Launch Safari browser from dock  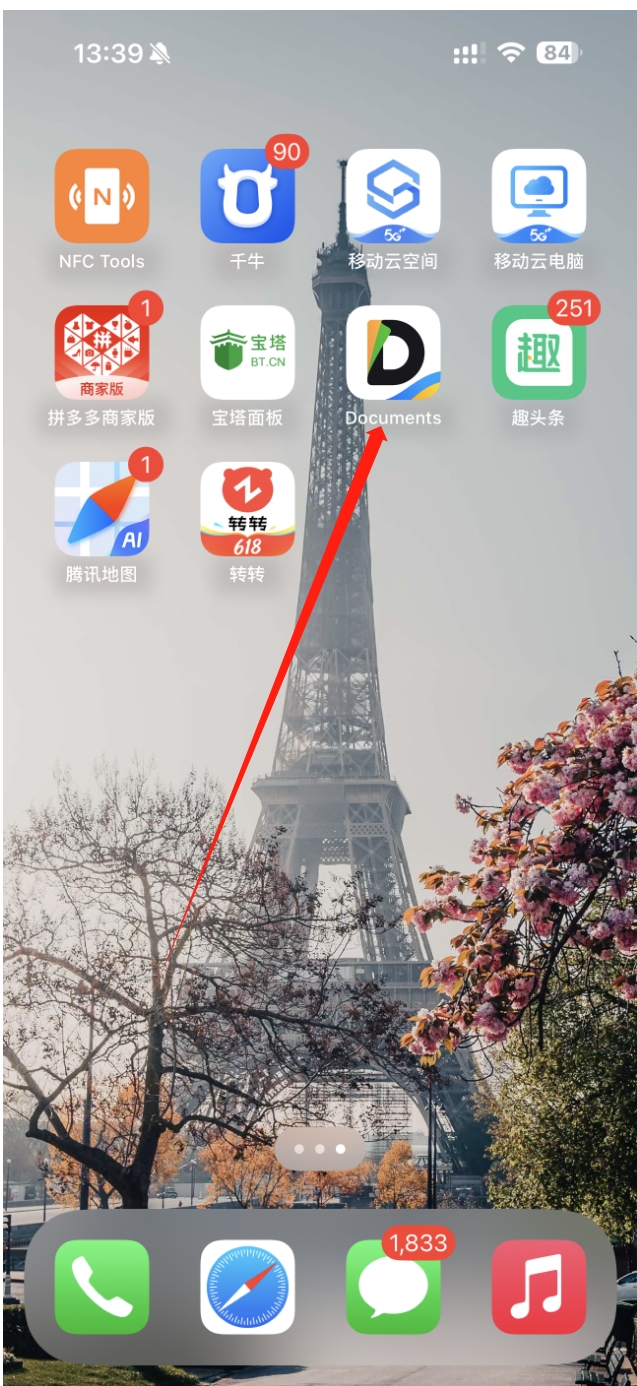(x=247, y=1287)
